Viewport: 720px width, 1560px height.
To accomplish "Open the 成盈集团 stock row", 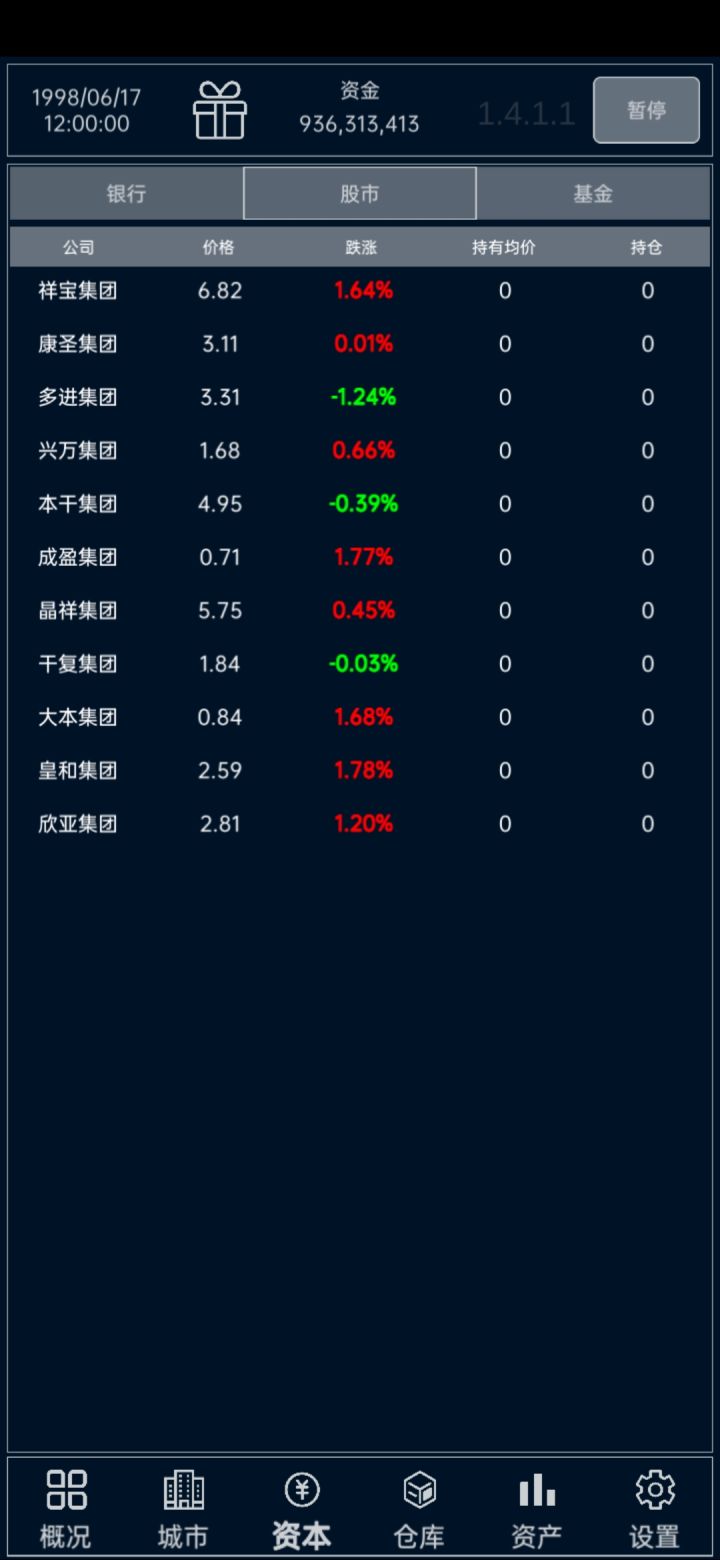I will click(x=360, y=557).
